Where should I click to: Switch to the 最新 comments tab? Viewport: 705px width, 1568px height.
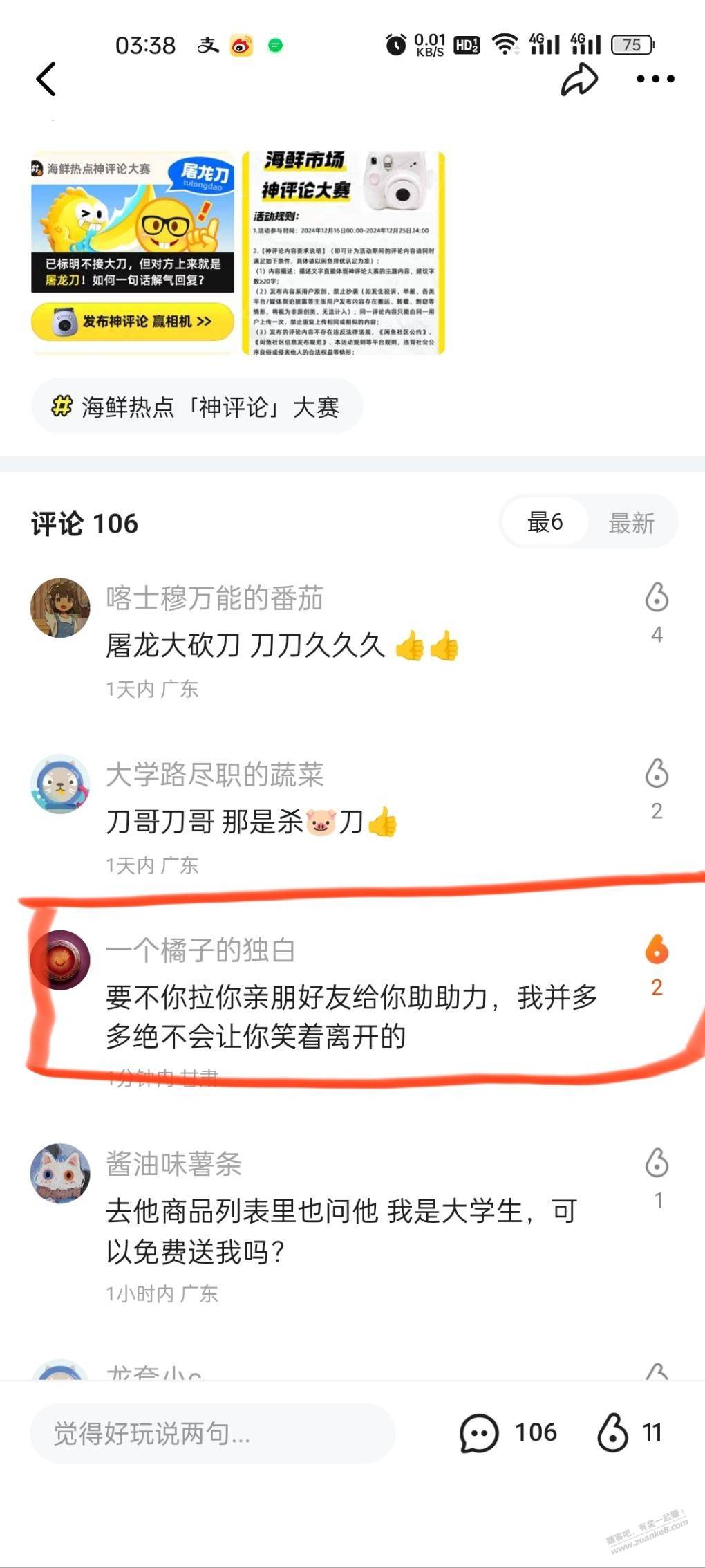click(631, 523)
